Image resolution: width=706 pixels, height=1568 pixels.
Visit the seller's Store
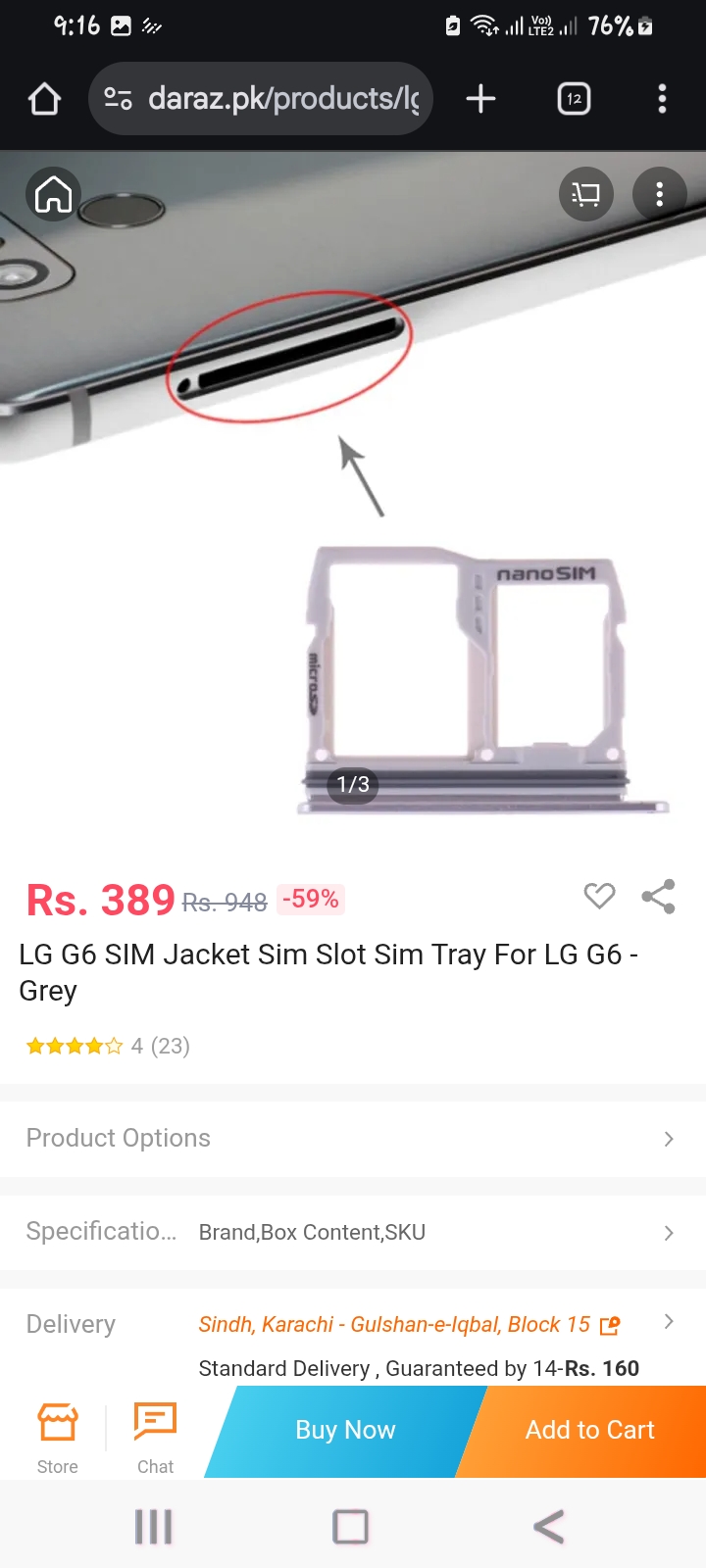[x=57, y=1436]
